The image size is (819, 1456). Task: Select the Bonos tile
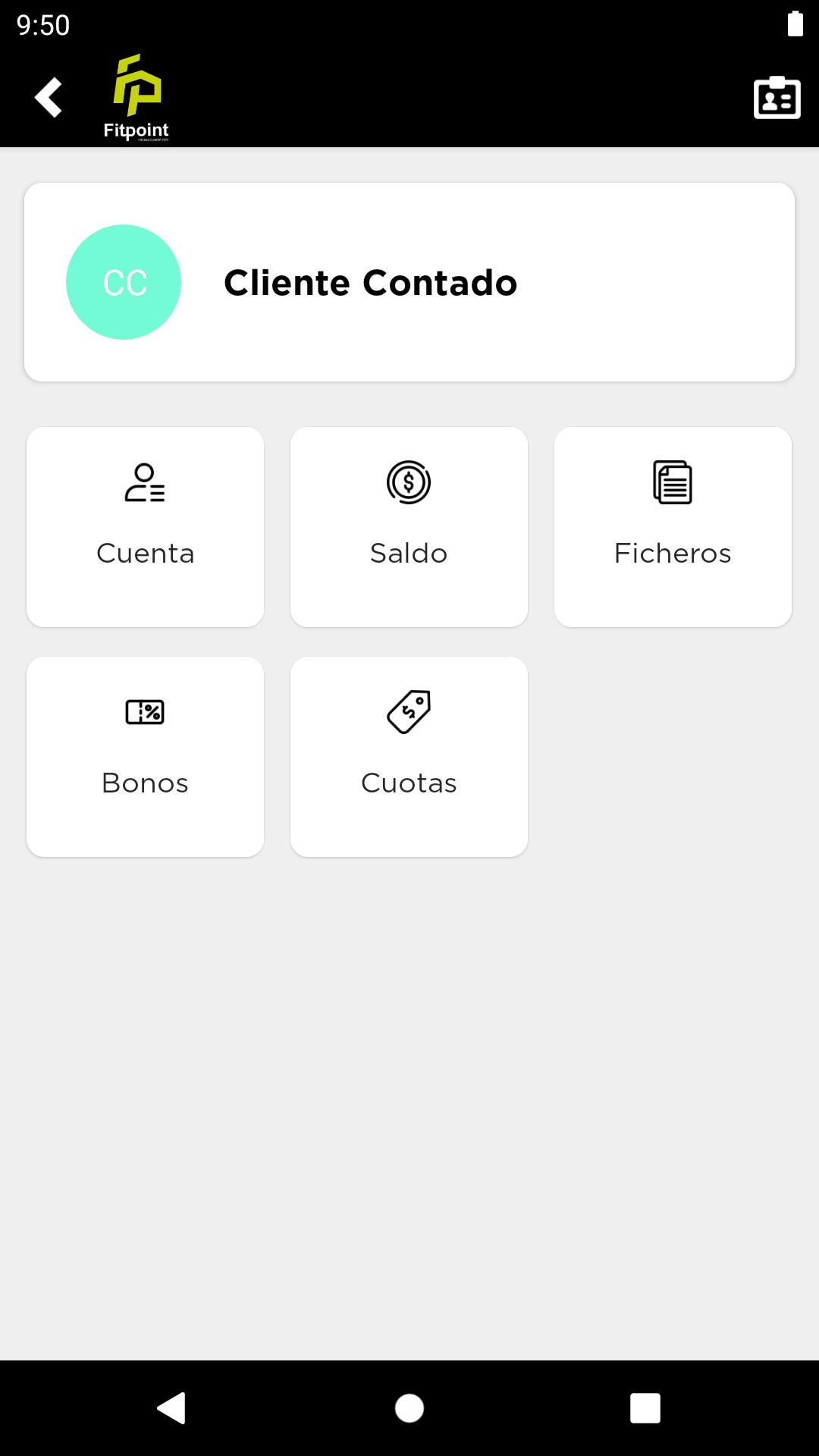[145, 757]
